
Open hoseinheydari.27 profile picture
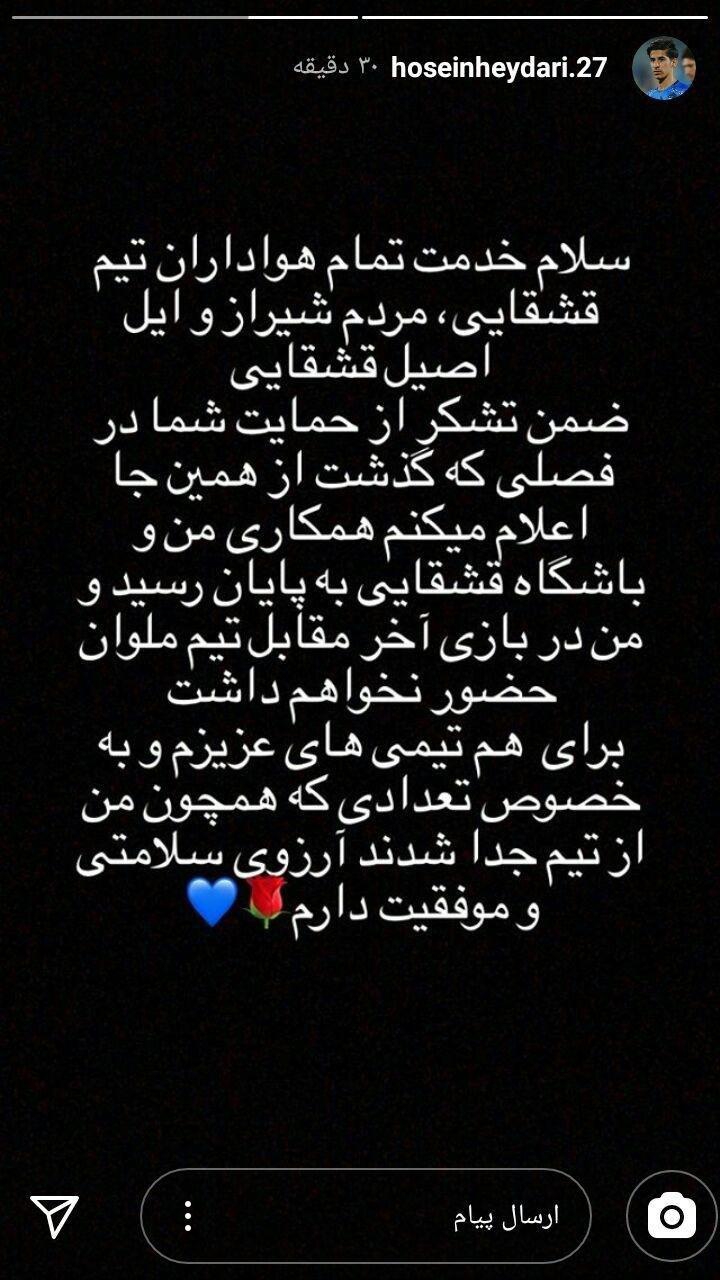[663, 68]
